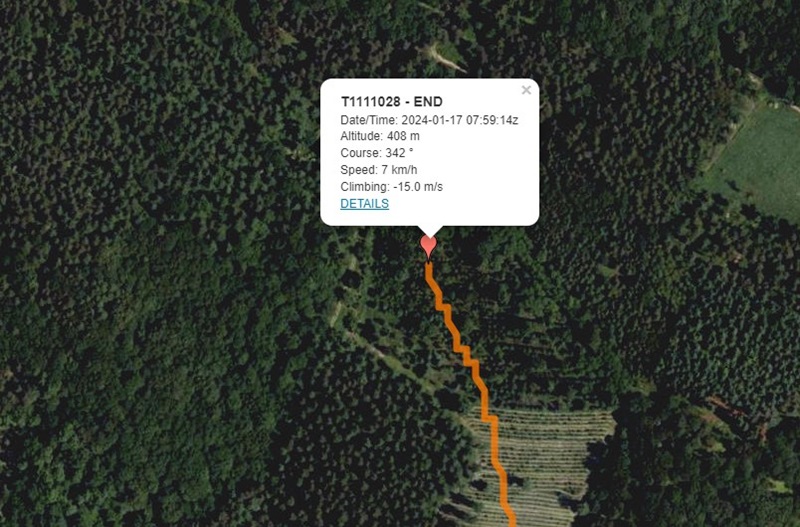Open the DETAILS link
This screenshot has width=800, height=527.
[364, 204]
